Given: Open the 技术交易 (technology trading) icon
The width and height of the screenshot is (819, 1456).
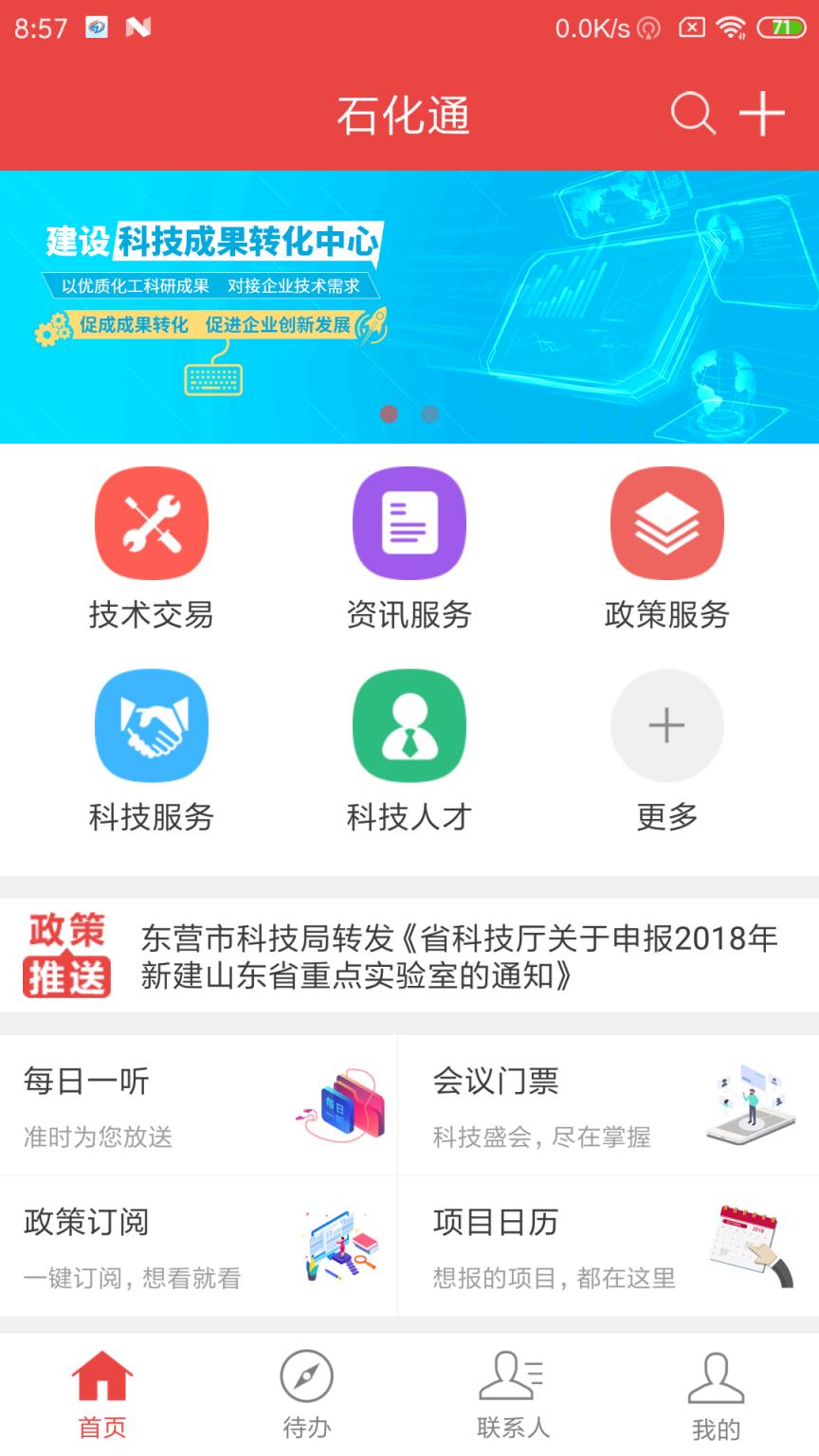Looking at the screenshot, I should coord(151,523).
